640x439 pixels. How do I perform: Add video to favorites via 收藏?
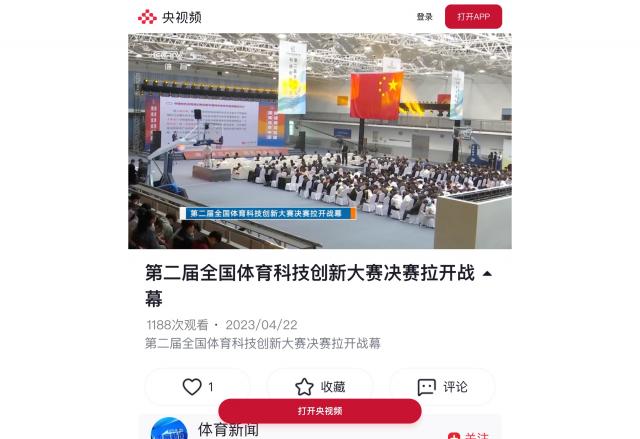(320, 387)
